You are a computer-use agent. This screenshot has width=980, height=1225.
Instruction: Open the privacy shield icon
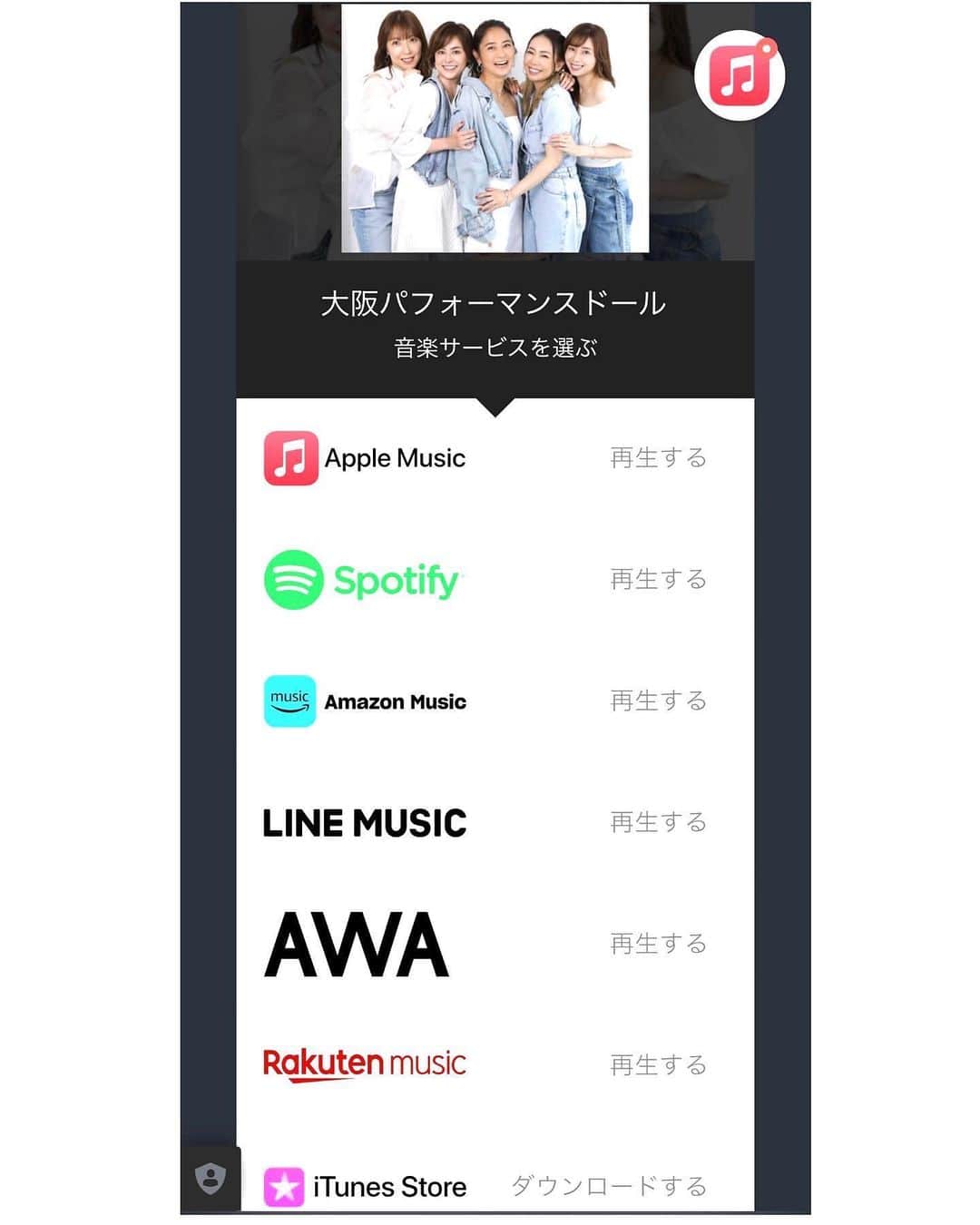pyautogui.click(x=211, y=1179)
